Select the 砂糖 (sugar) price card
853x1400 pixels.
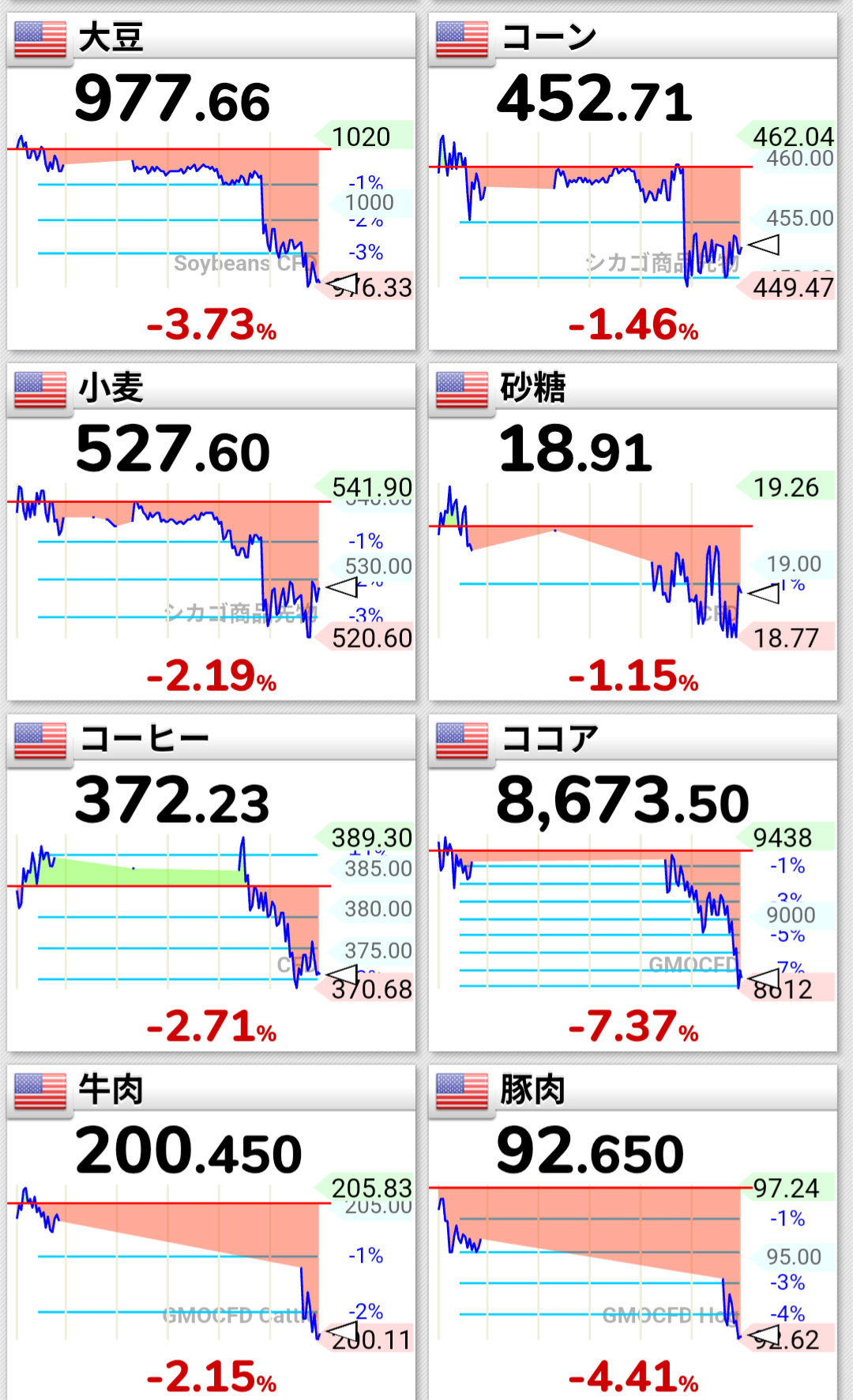point(632,533)
